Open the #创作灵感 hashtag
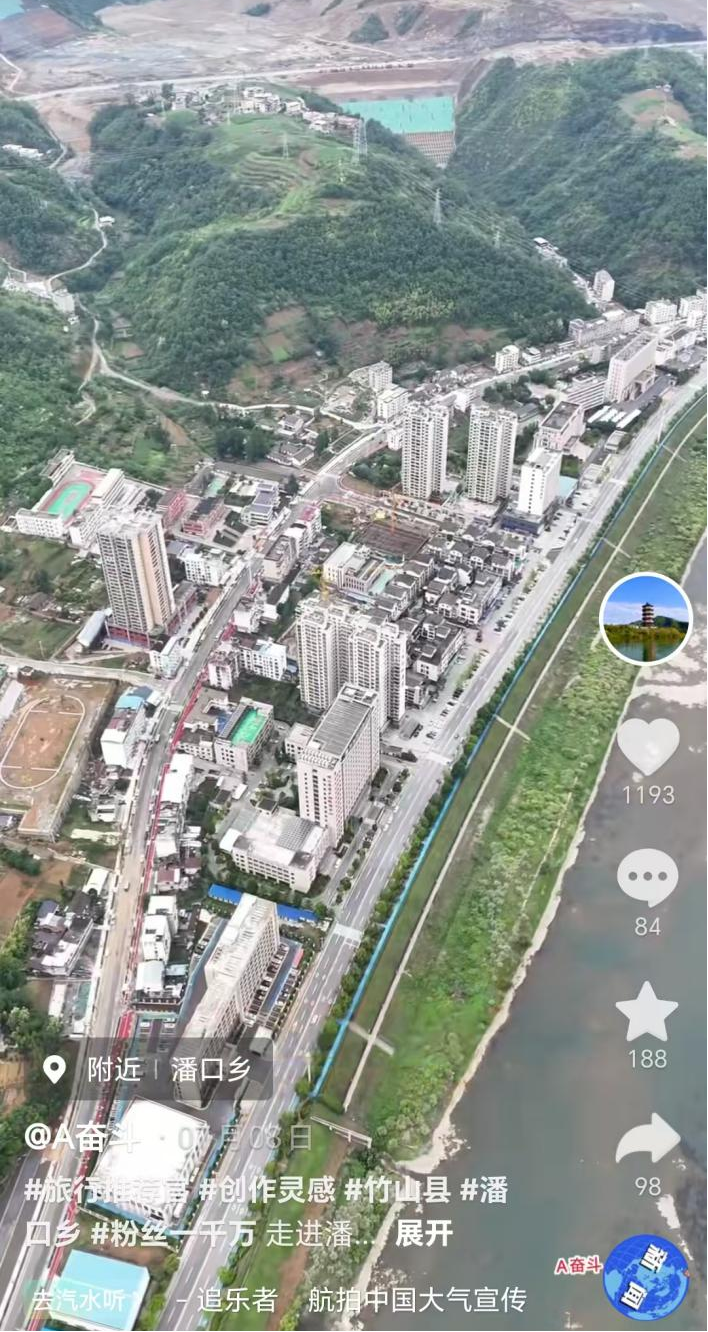The width and height of the screenshot is (708, 1332). click(x=266, y=1190)
